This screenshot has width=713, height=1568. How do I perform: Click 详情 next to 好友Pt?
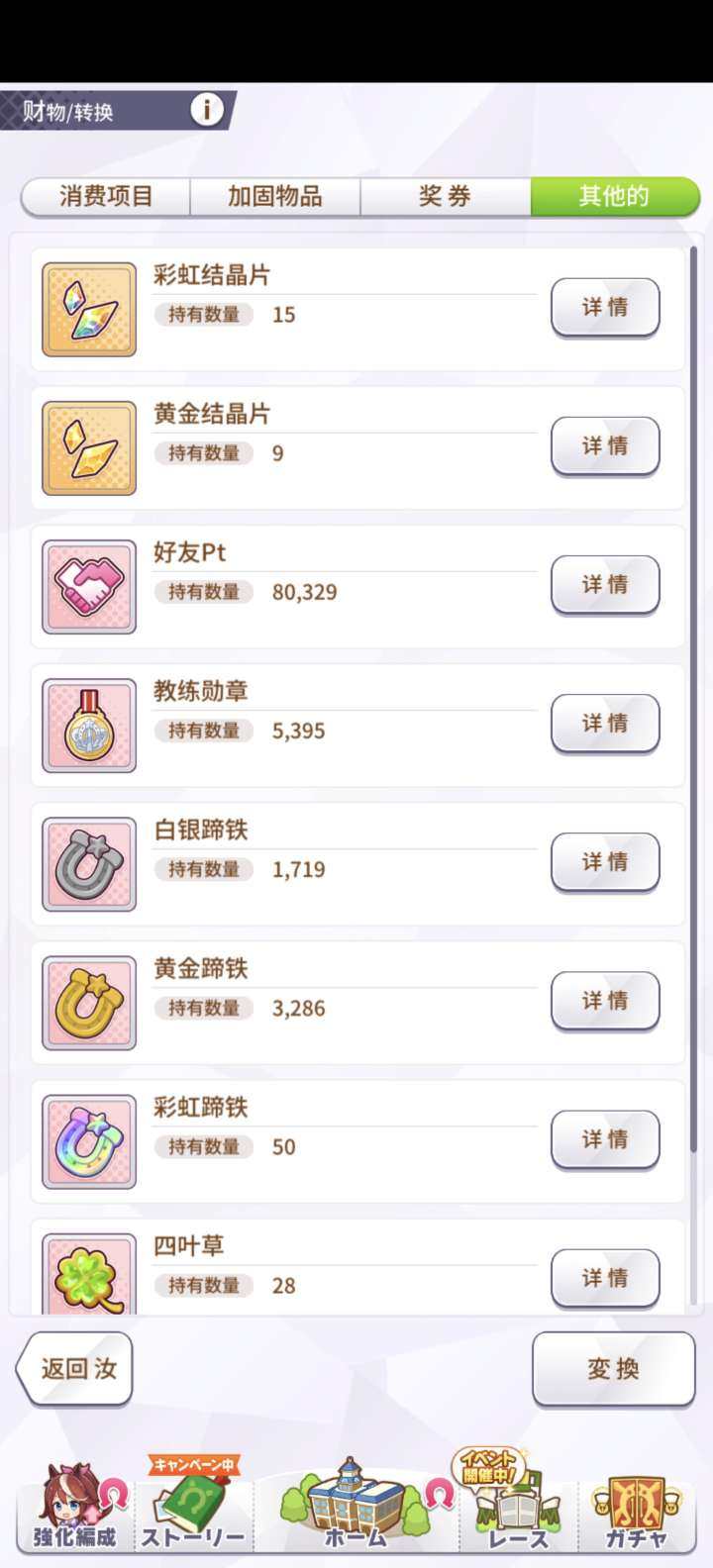[x=605, y=585]
